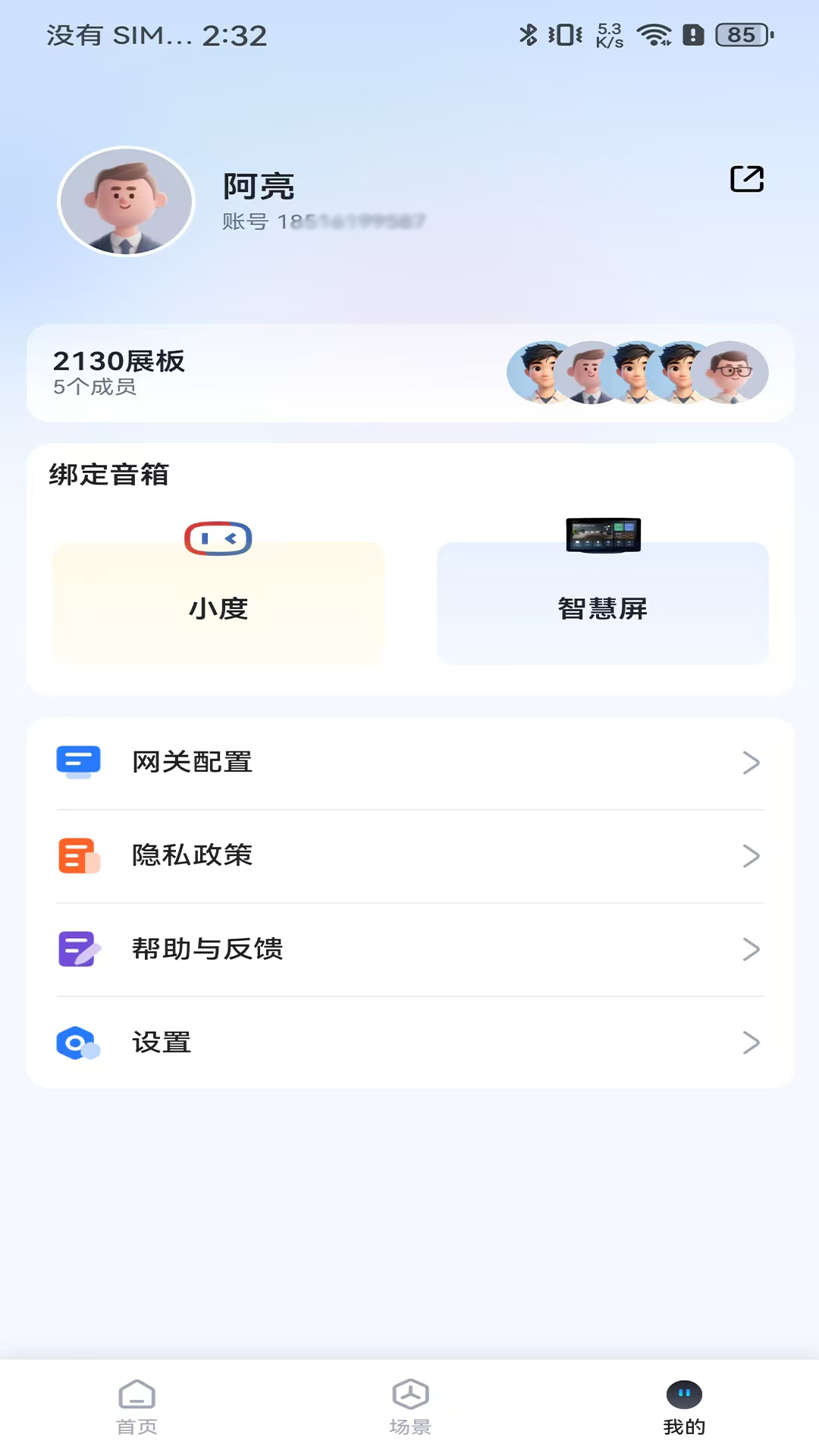Go to 帮助与反馈

(409, 949)
